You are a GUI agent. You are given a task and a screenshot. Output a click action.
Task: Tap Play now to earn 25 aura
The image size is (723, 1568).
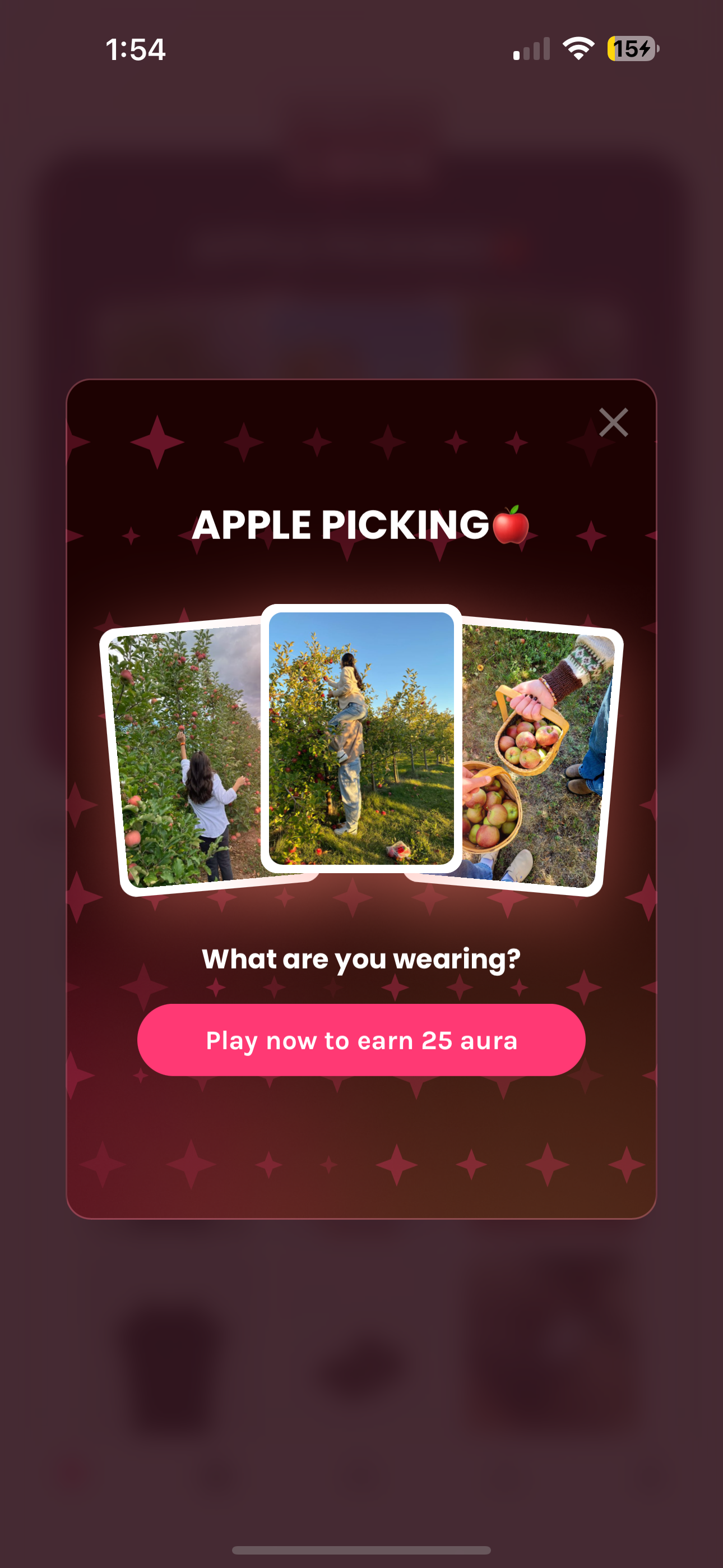tap(361, 1040)
